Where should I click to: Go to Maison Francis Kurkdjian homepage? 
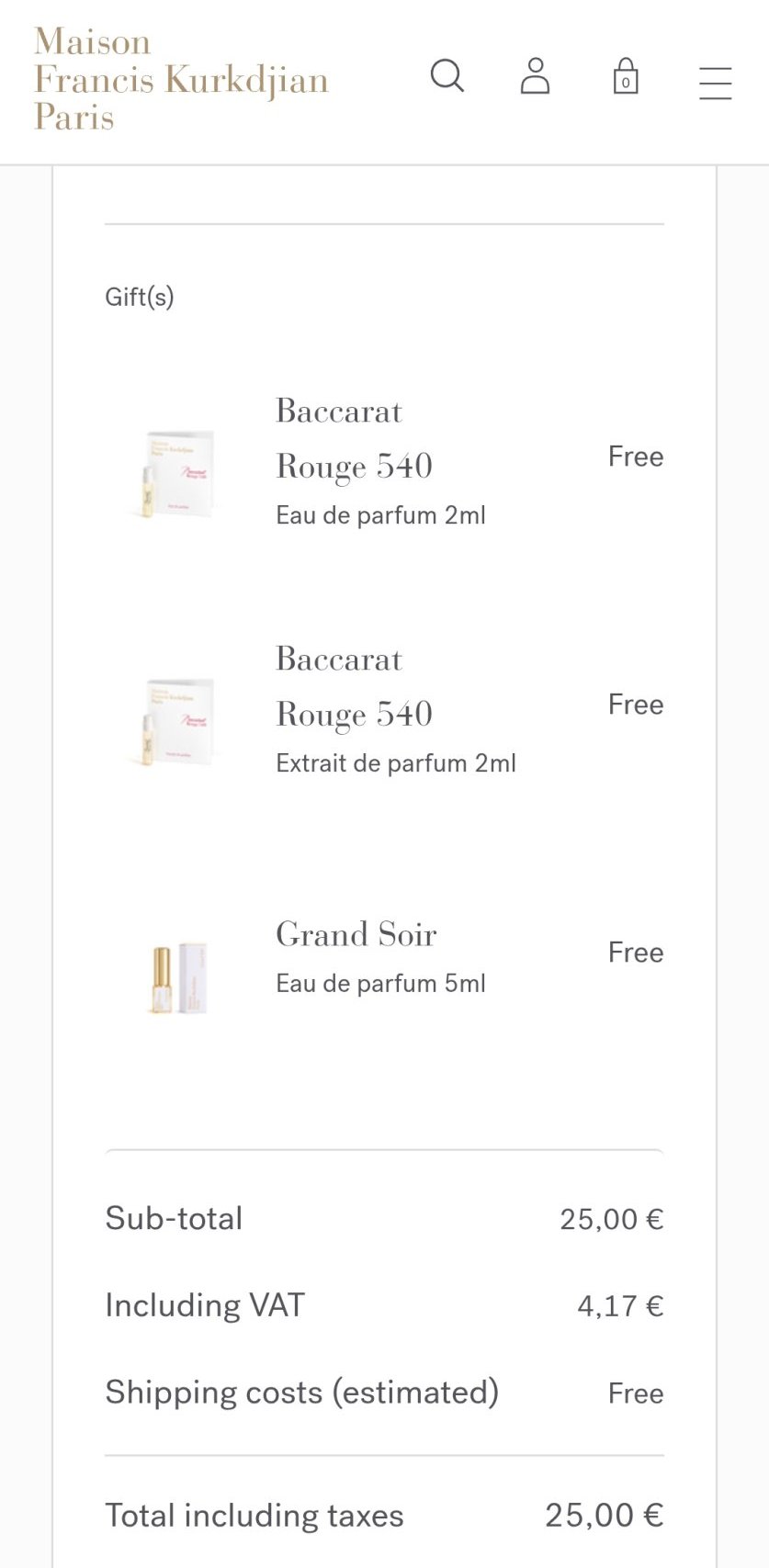click(181, 80)
